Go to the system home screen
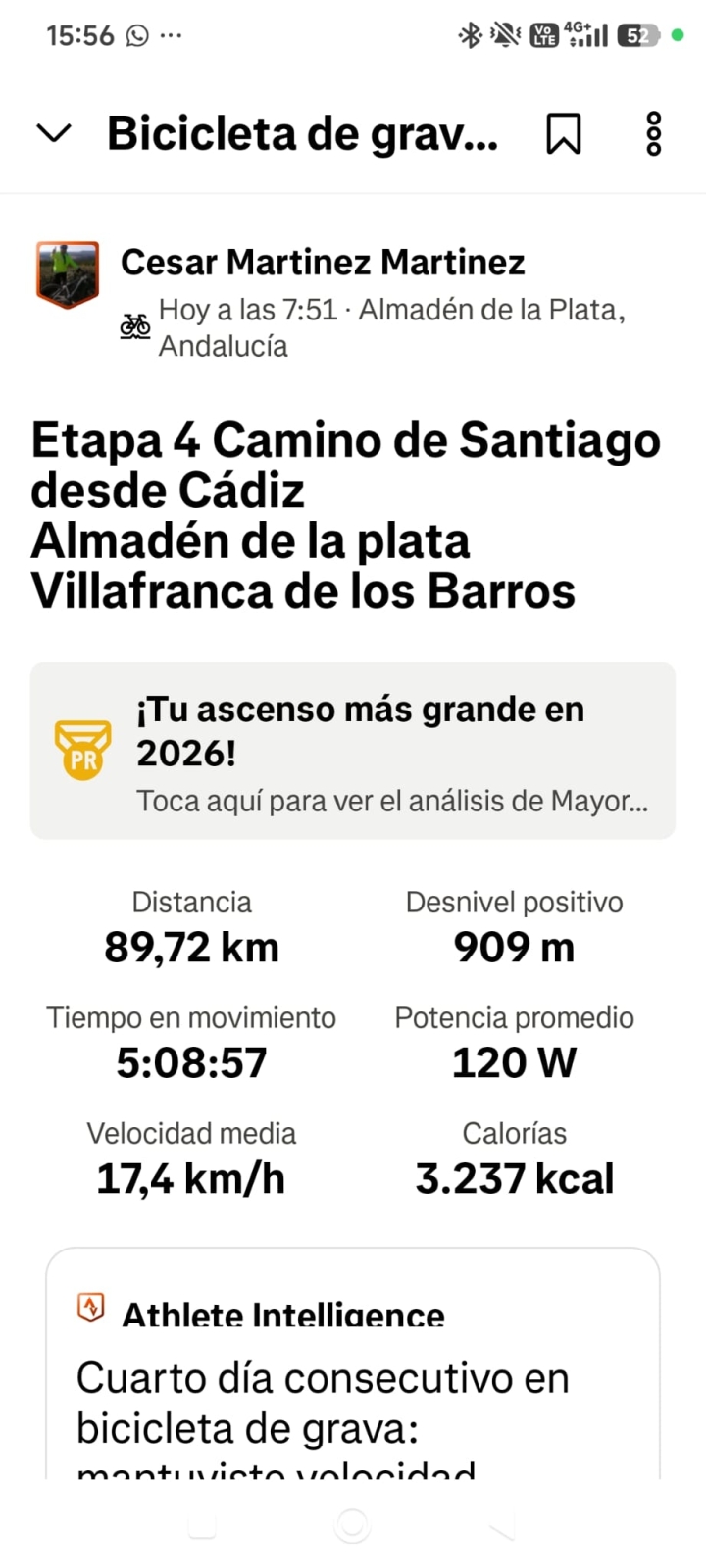This screenshot has width=706, height=1568. click(352, 1525)
